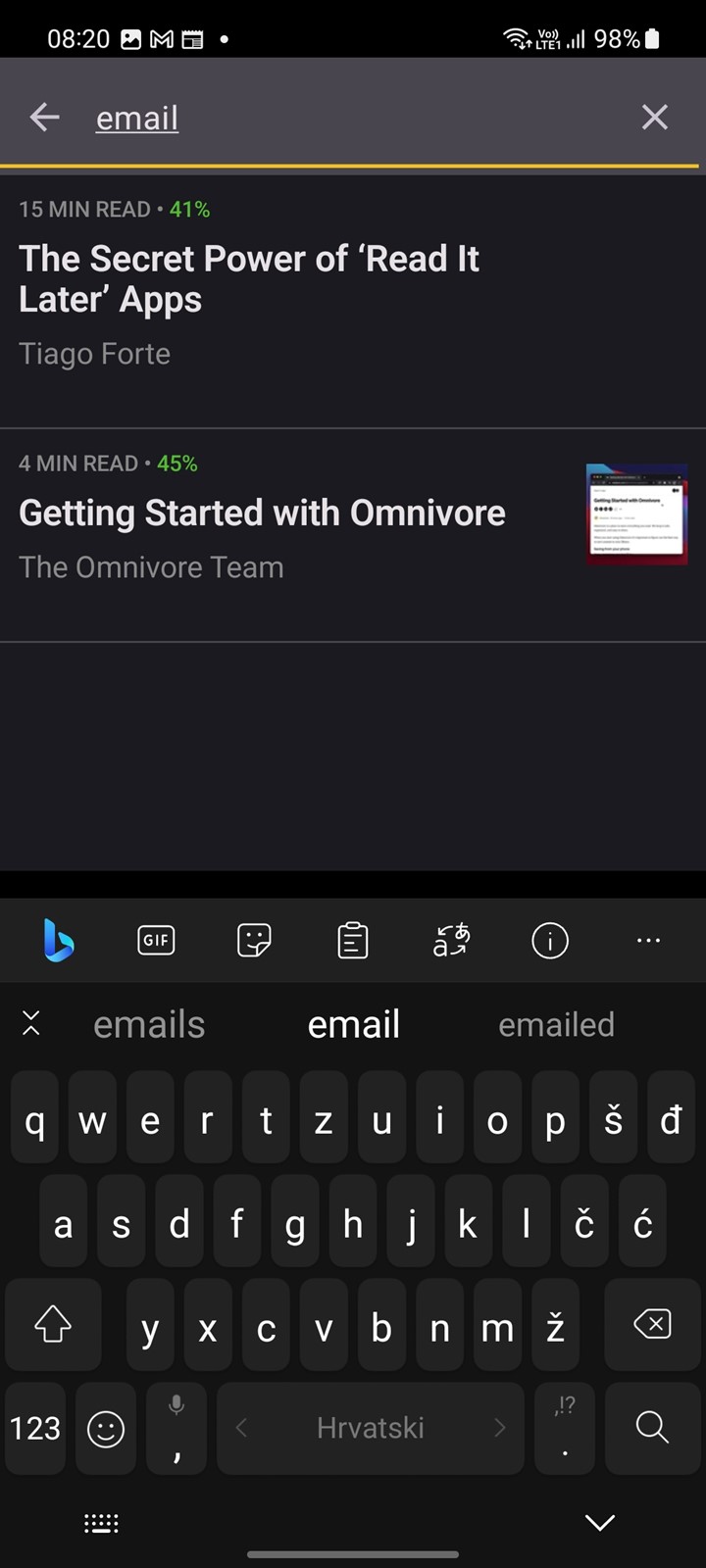
Task: Open the keyboard sticker panel
Action: [x=254, y=941]
